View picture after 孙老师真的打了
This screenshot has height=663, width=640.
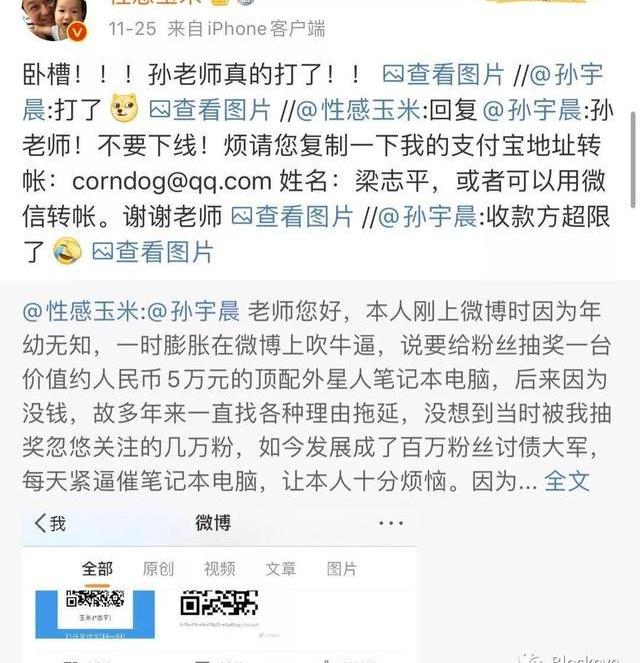(x=444, y=73)
